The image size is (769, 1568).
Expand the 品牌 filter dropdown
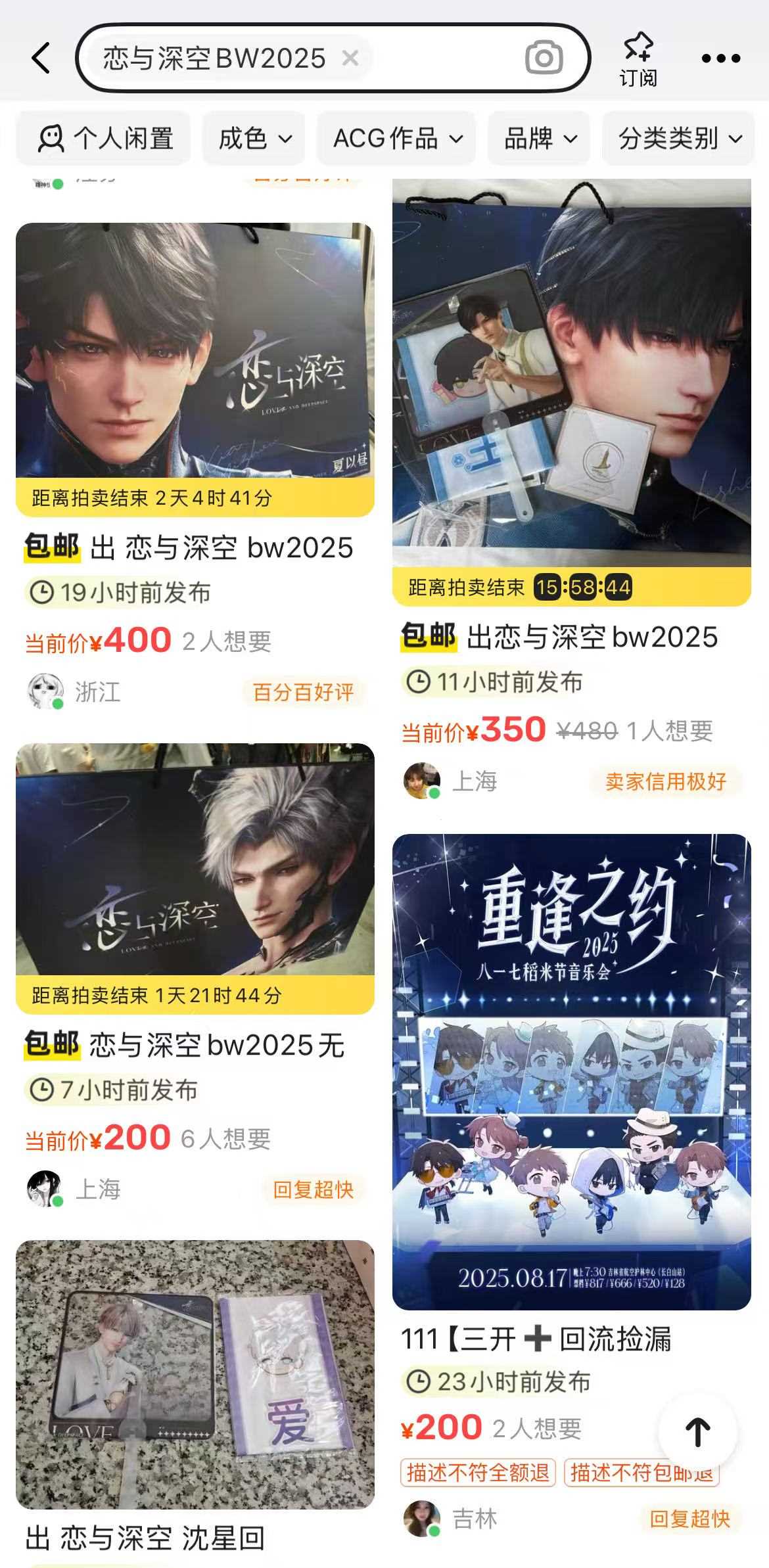click(540, 139)
